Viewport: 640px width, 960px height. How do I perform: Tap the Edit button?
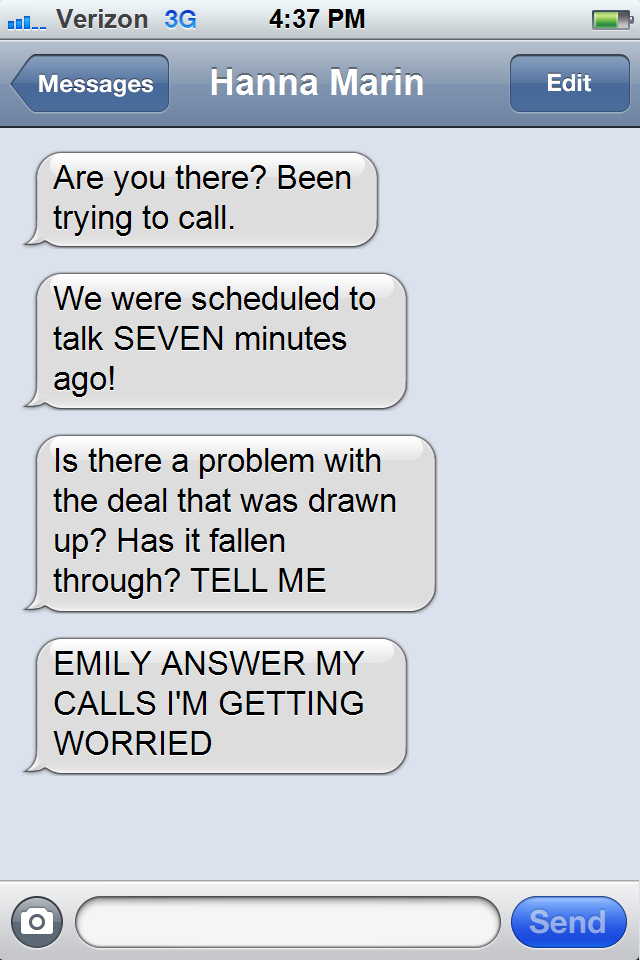[x=568, y=84]
